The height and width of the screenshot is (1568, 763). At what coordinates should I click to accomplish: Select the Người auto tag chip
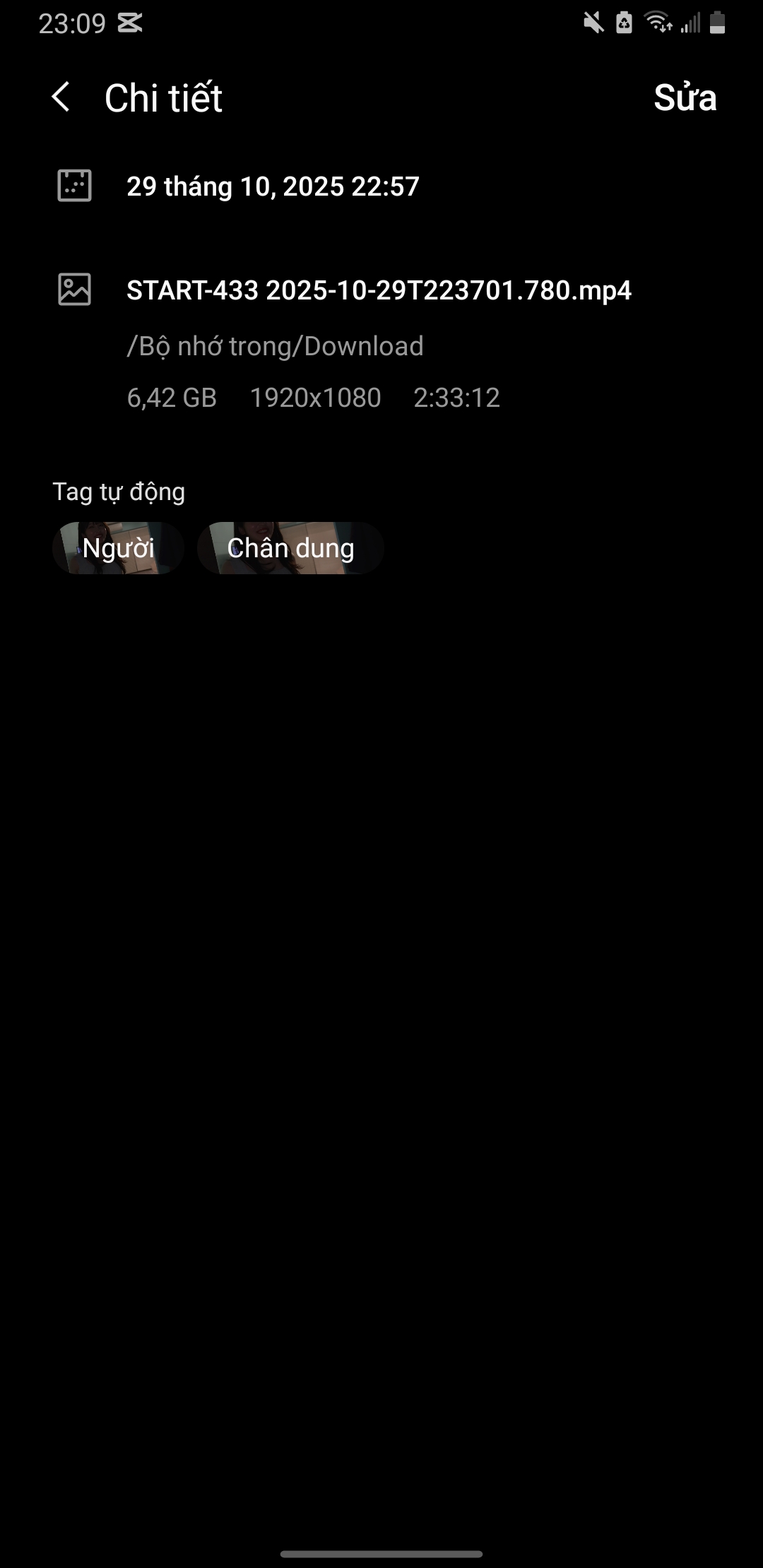pyautogui.click(x=118, y=548)
